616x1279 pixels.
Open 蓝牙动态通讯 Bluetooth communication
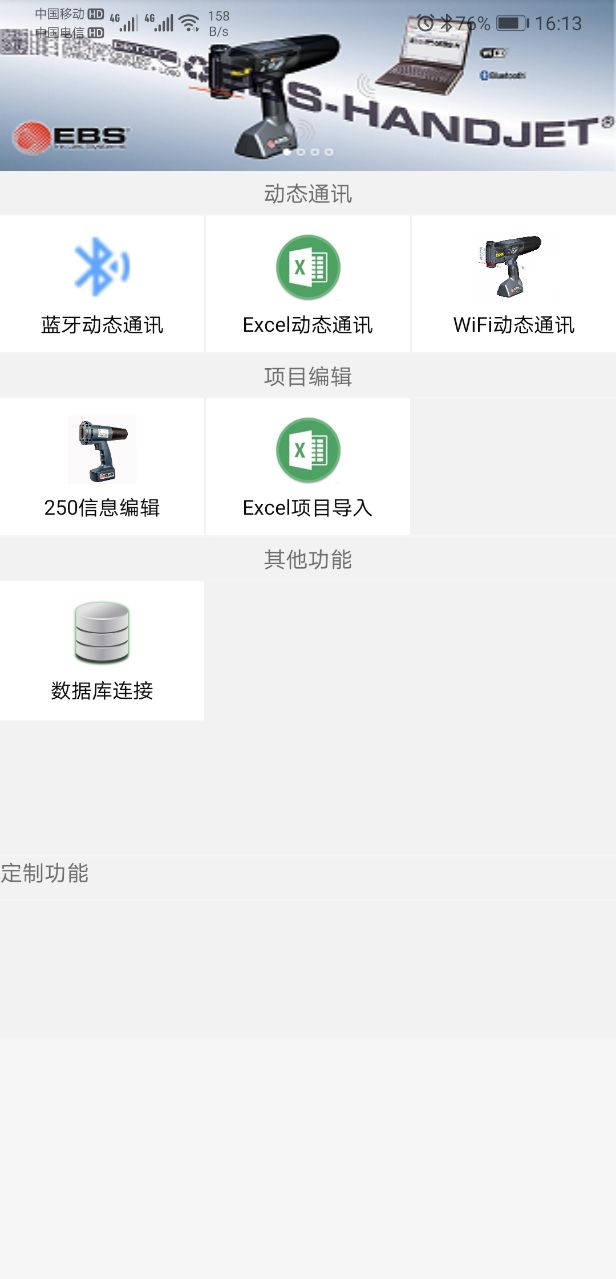[102, 284]
